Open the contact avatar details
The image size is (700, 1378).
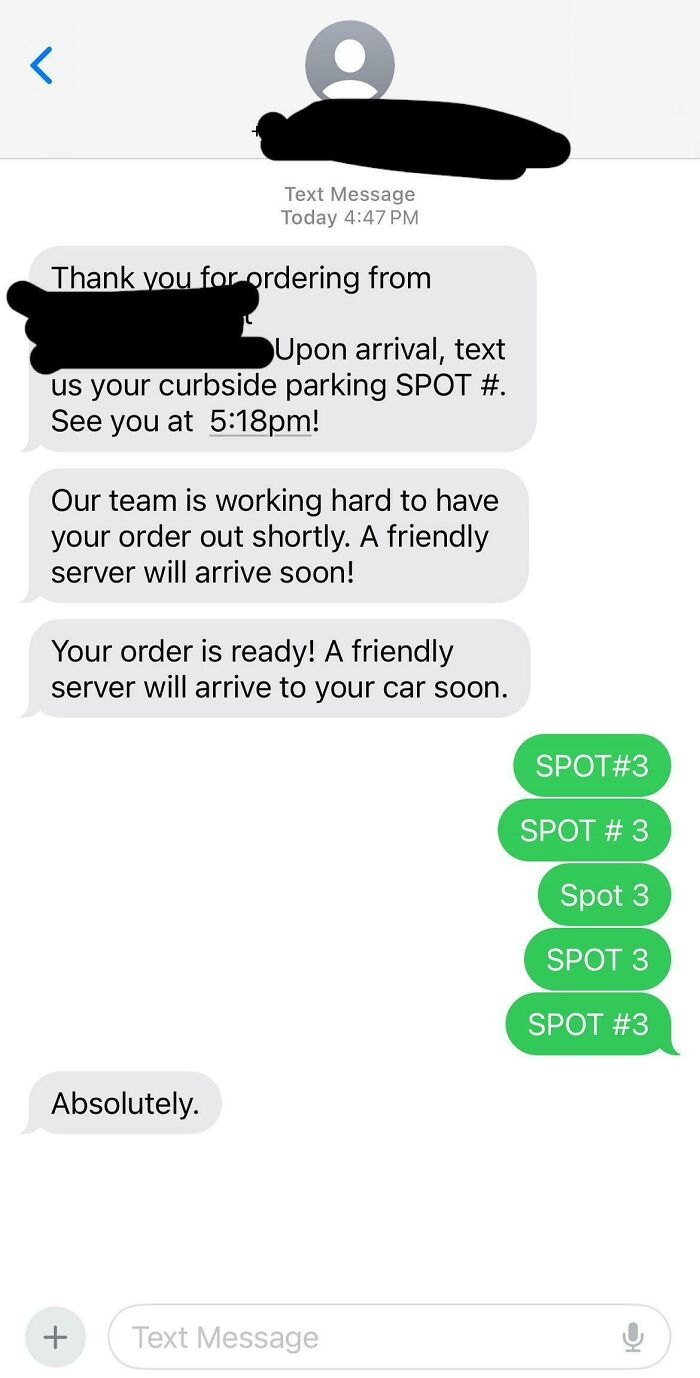pos(349,62)
